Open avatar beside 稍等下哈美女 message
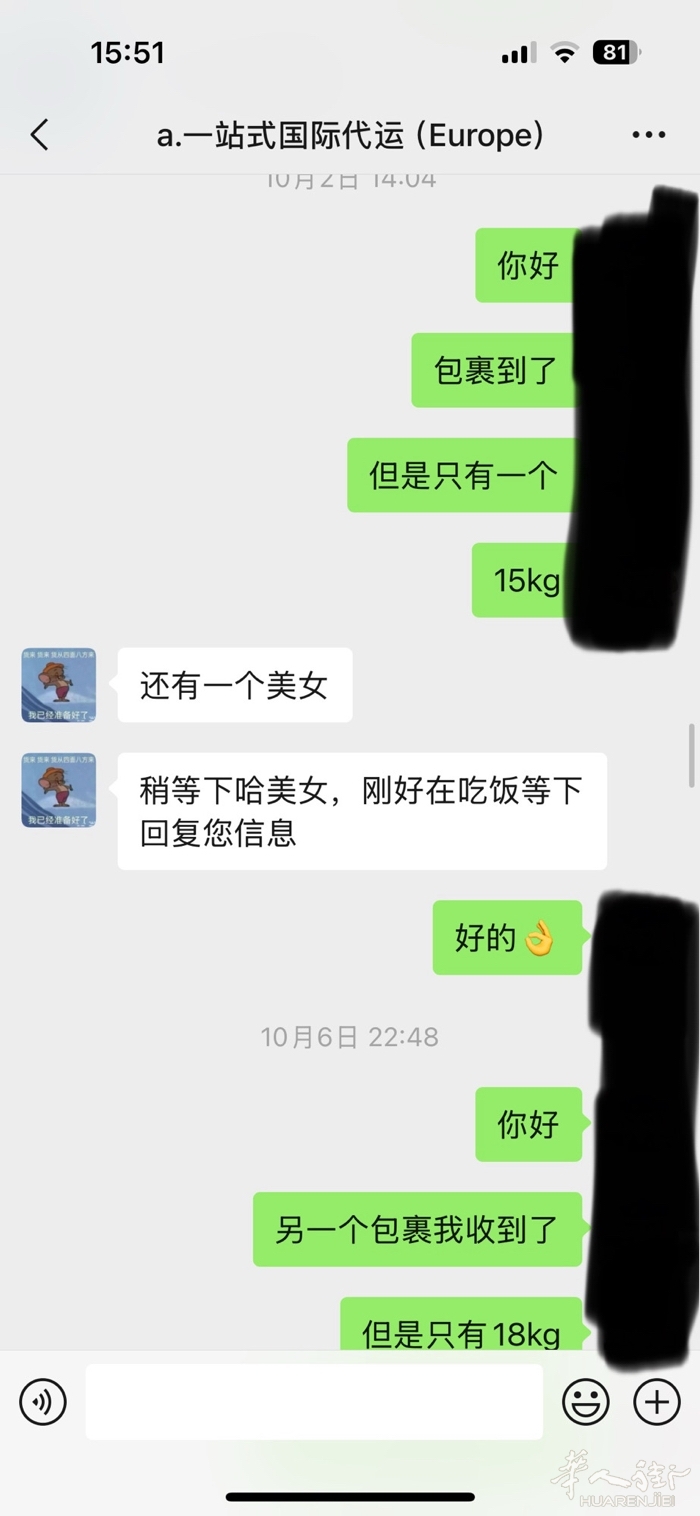This screenshot has width=700, height=1516. click(x=59, y=790)
